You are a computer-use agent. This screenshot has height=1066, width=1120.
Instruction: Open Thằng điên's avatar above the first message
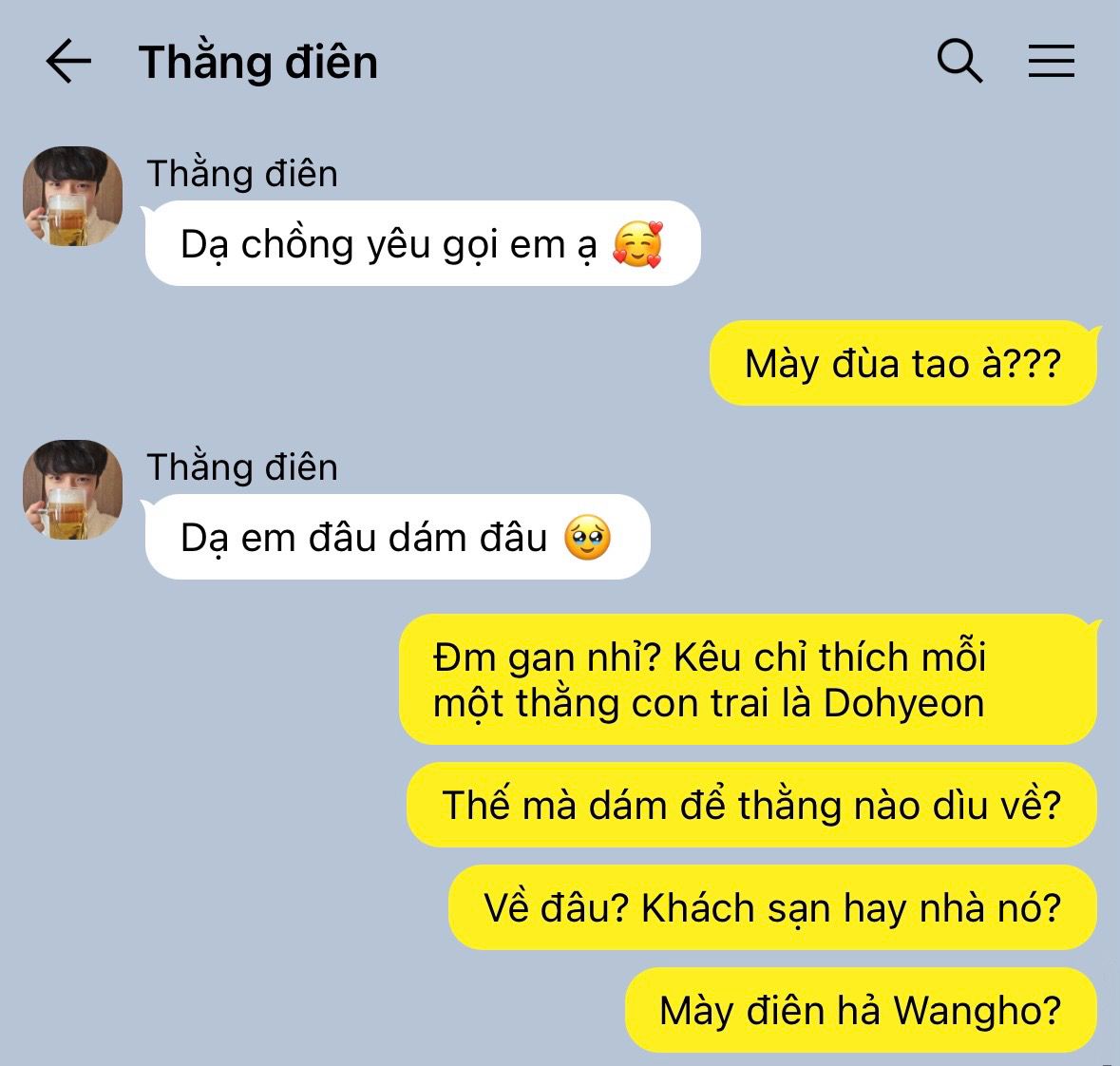click(73, 197)
